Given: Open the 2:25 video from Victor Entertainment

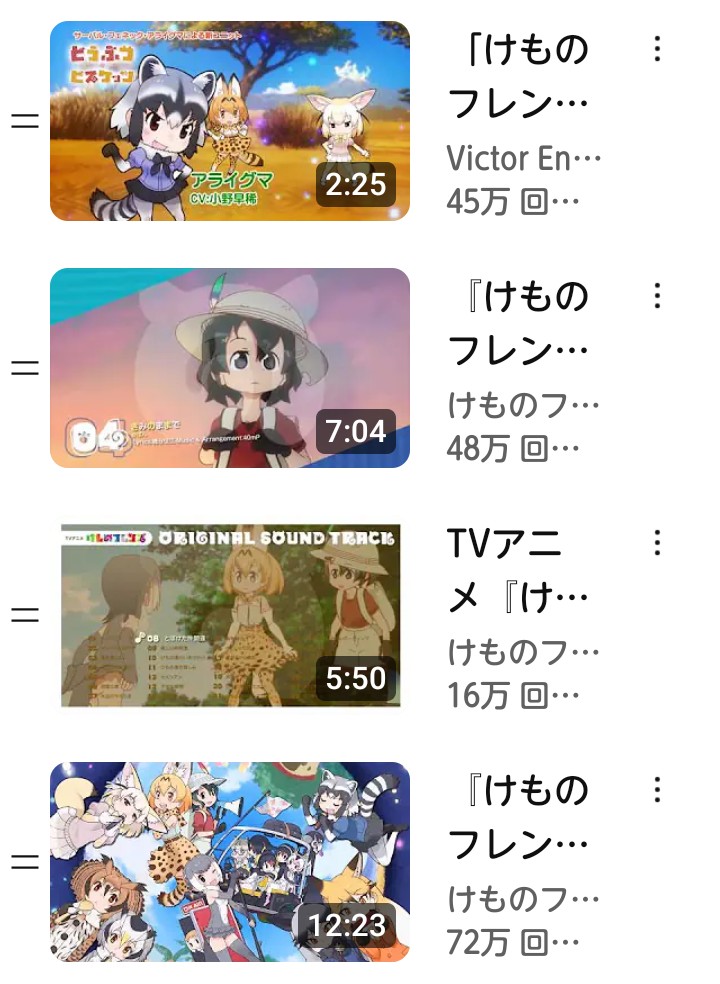Looking at the screenshot, I should [230, 121].
